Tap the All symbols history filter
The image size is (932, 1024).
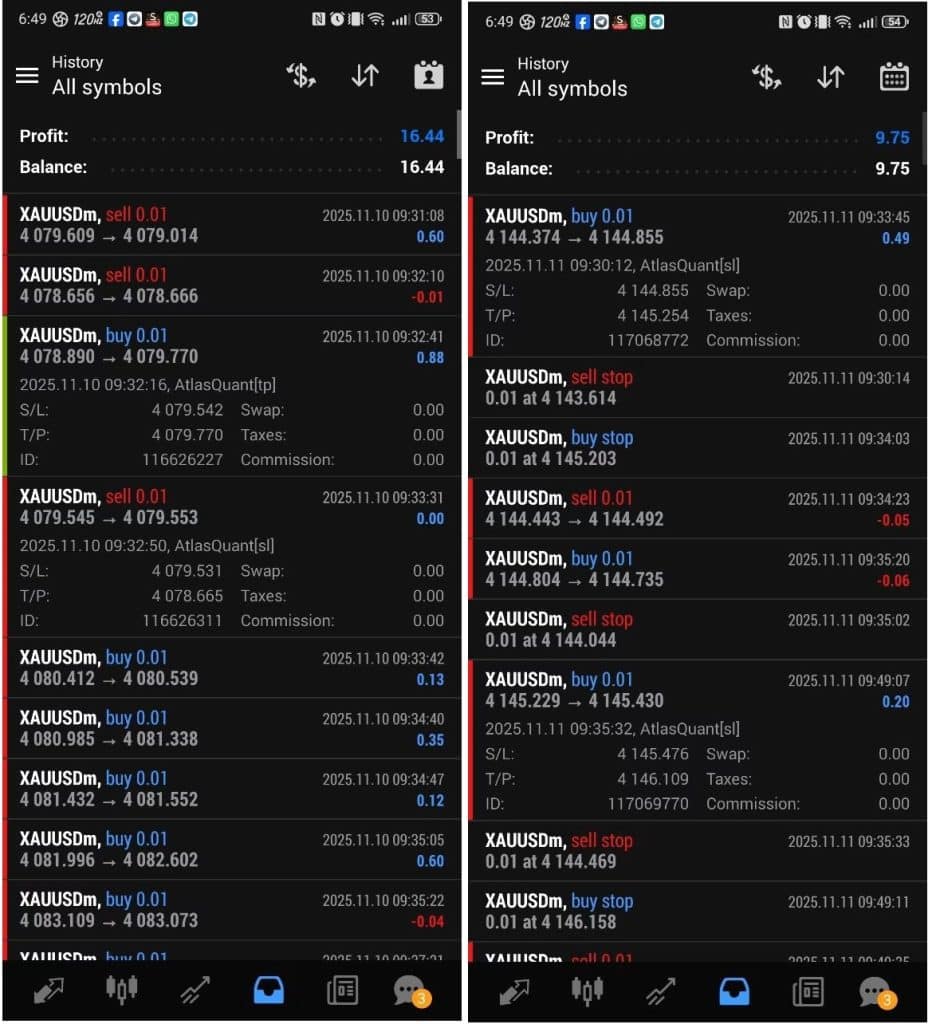(x=107, y=88)
